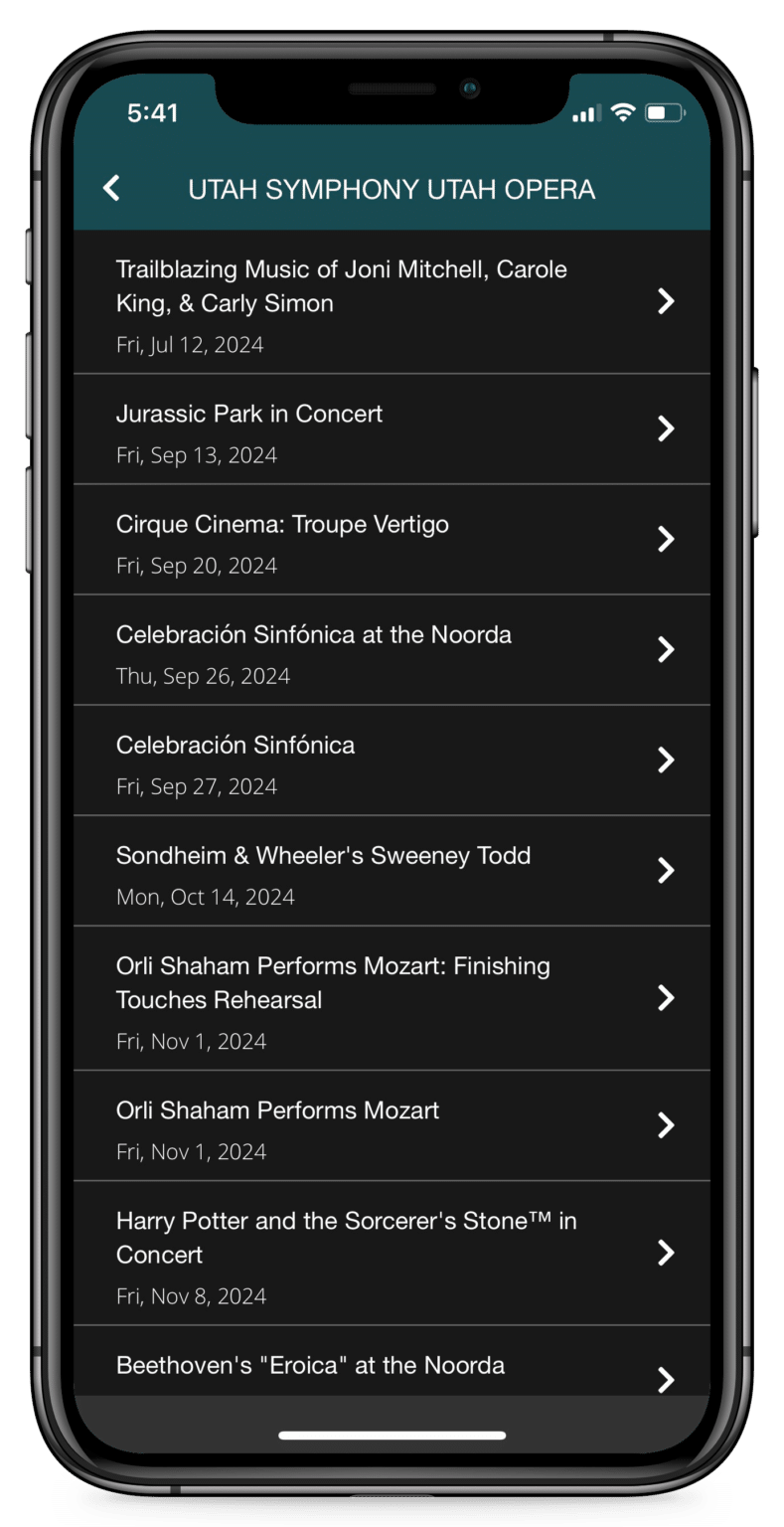
Task: Tap the Wi-Fi icon in the status bar
Action: 621,114
